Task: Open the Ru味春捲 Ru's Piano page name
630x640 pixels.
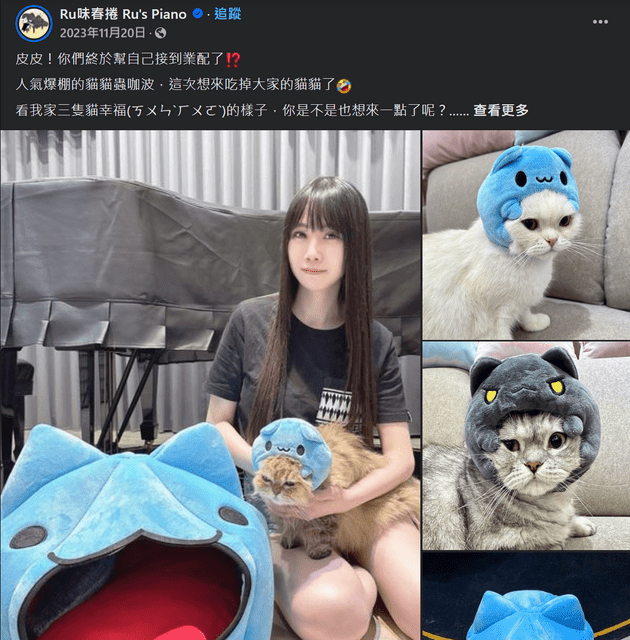Action: tap(123, 14)
